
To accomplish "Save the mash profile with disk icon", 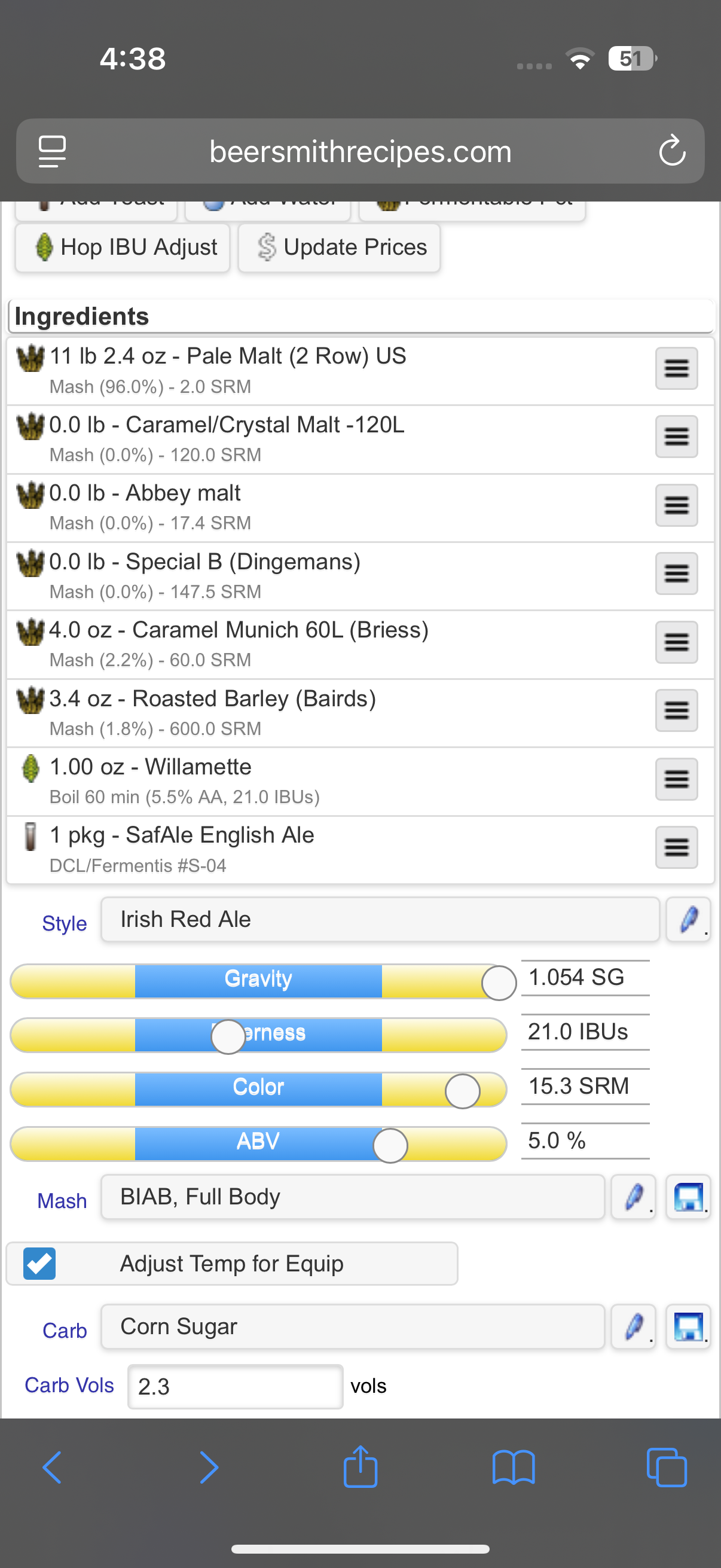I will (x=688, y=1197).
